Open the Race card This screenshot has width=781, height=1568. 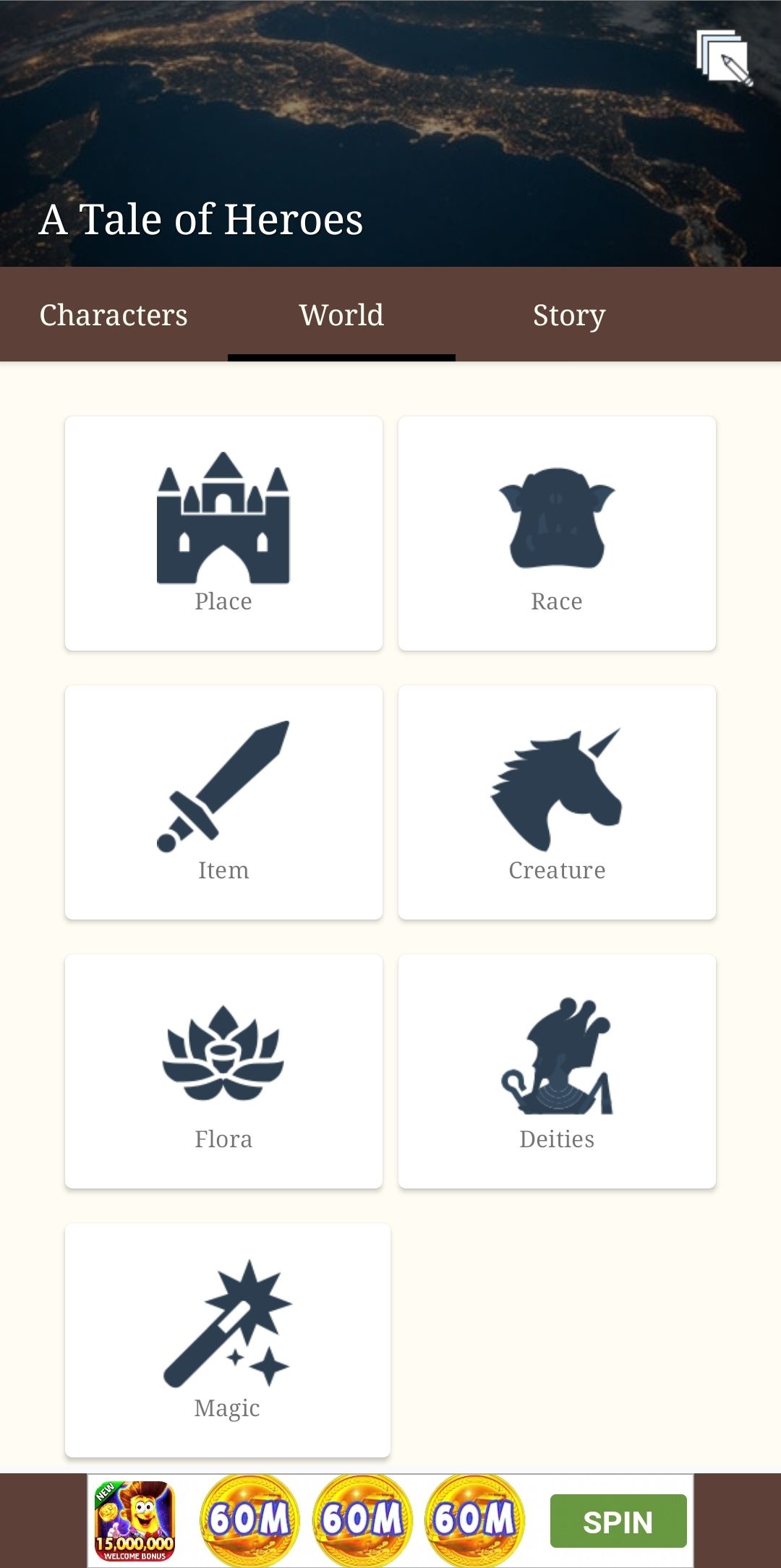pyautogui.click(x=557, y=534)
